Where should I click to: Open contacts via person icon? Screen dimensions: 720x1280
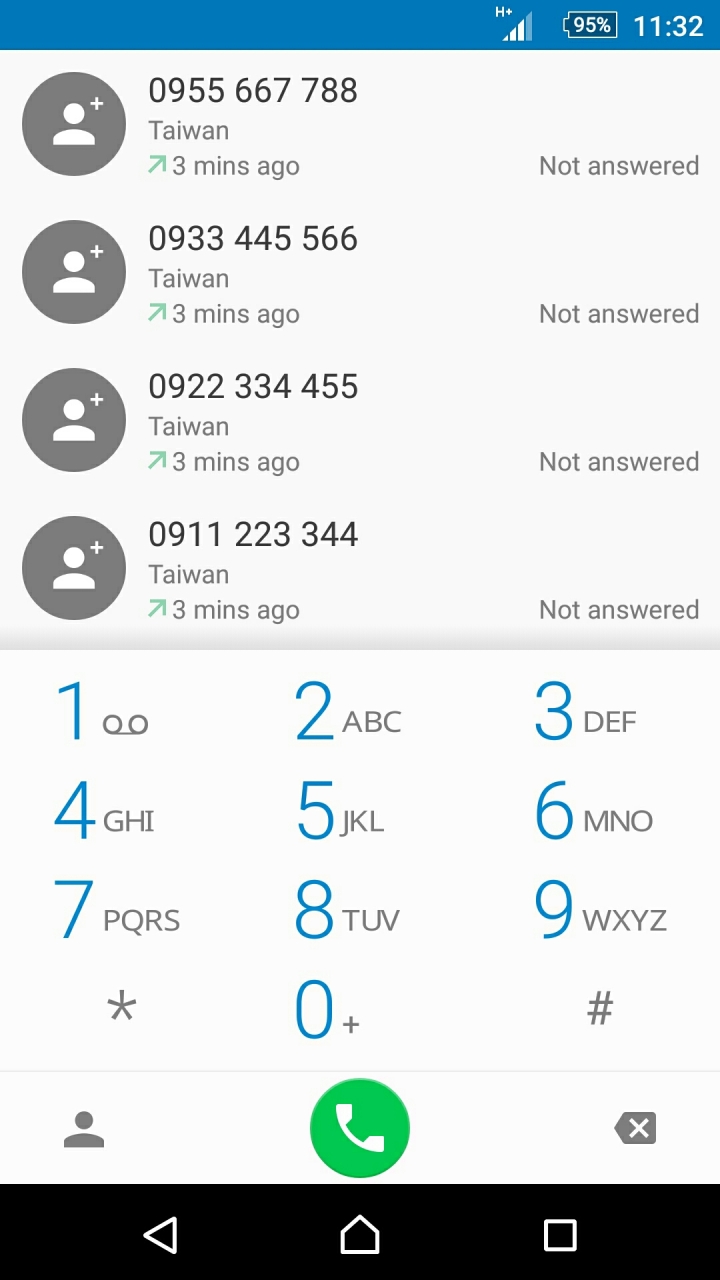84,1129
